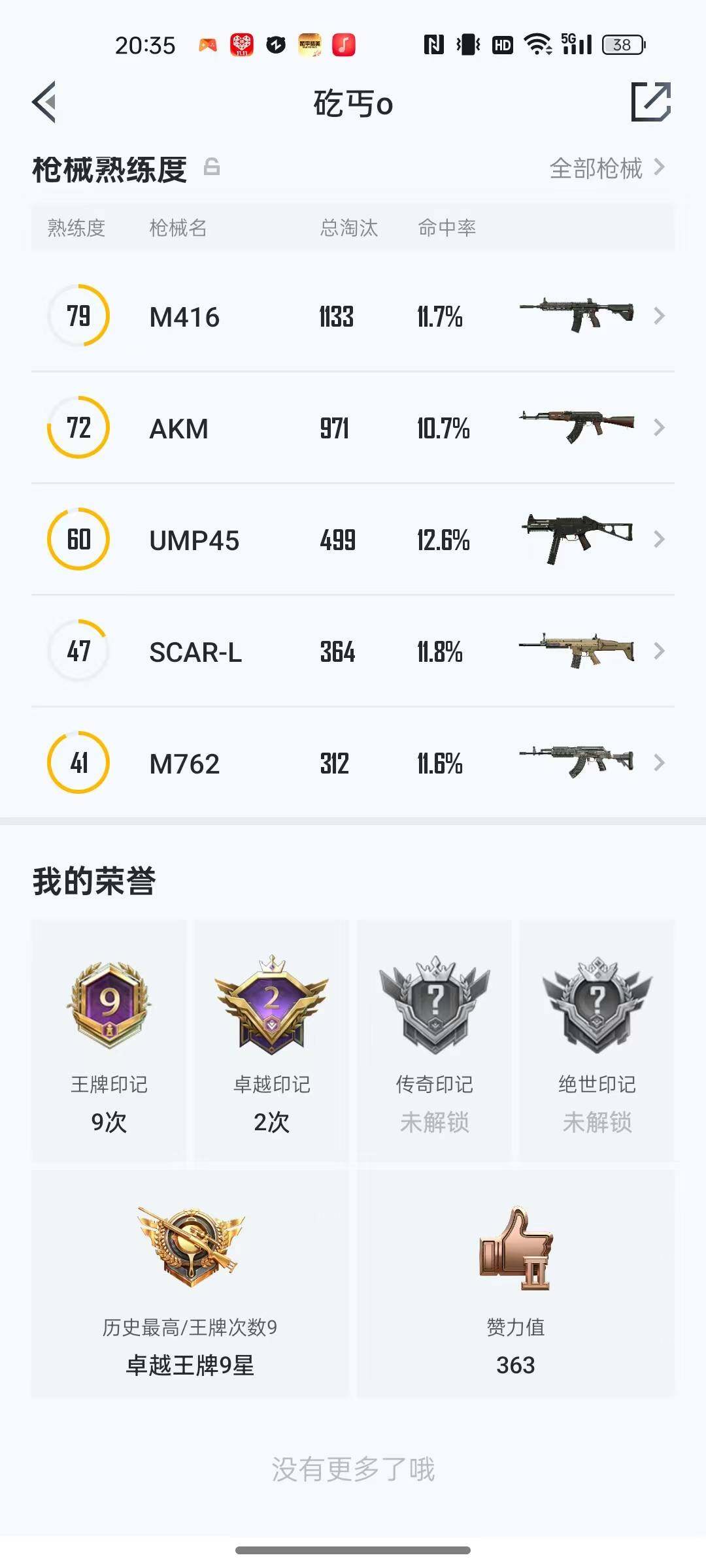Screen dimensions: 706x1568
Task: Switch to the 我的荣誉 section
Action: [x=95, y=879]
